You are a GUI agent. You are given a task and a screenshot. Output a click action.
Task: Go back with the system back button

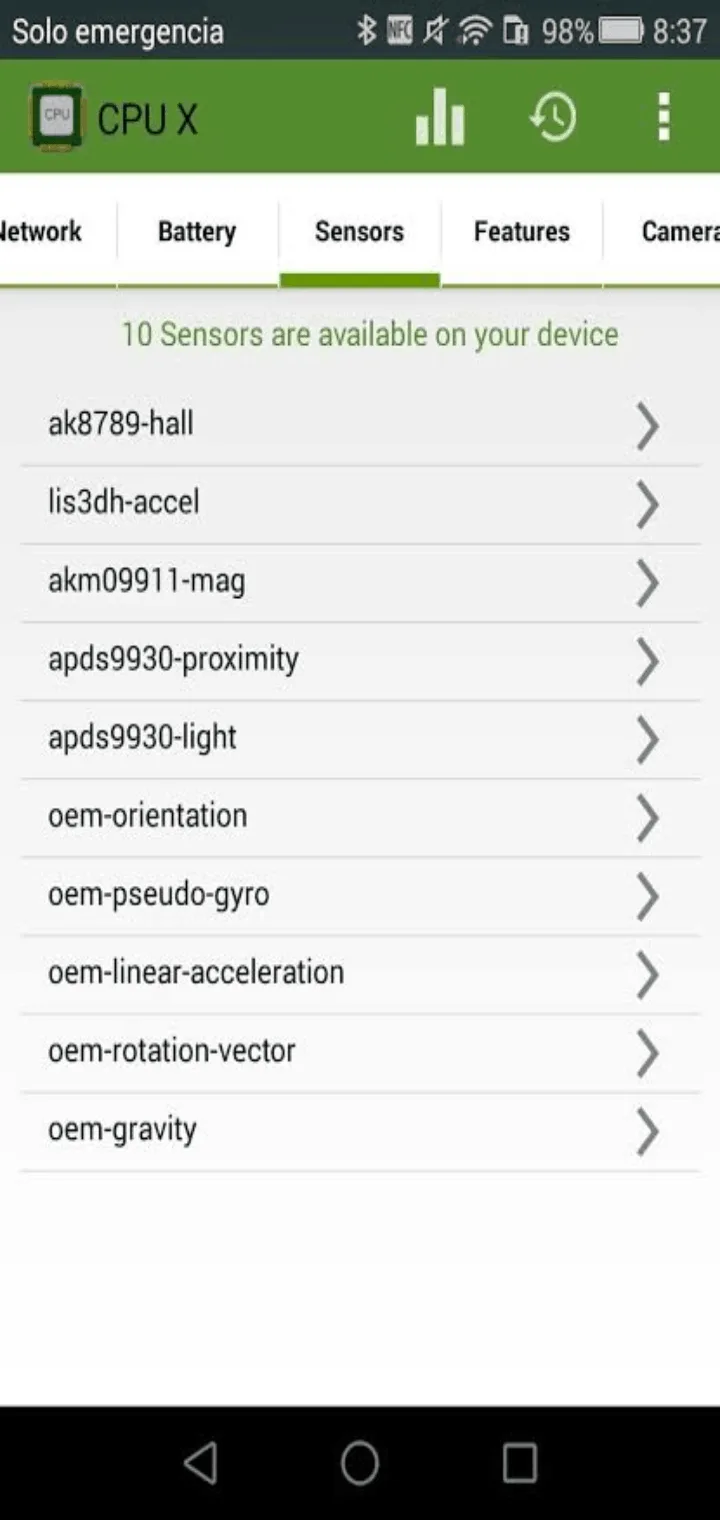201,1463
